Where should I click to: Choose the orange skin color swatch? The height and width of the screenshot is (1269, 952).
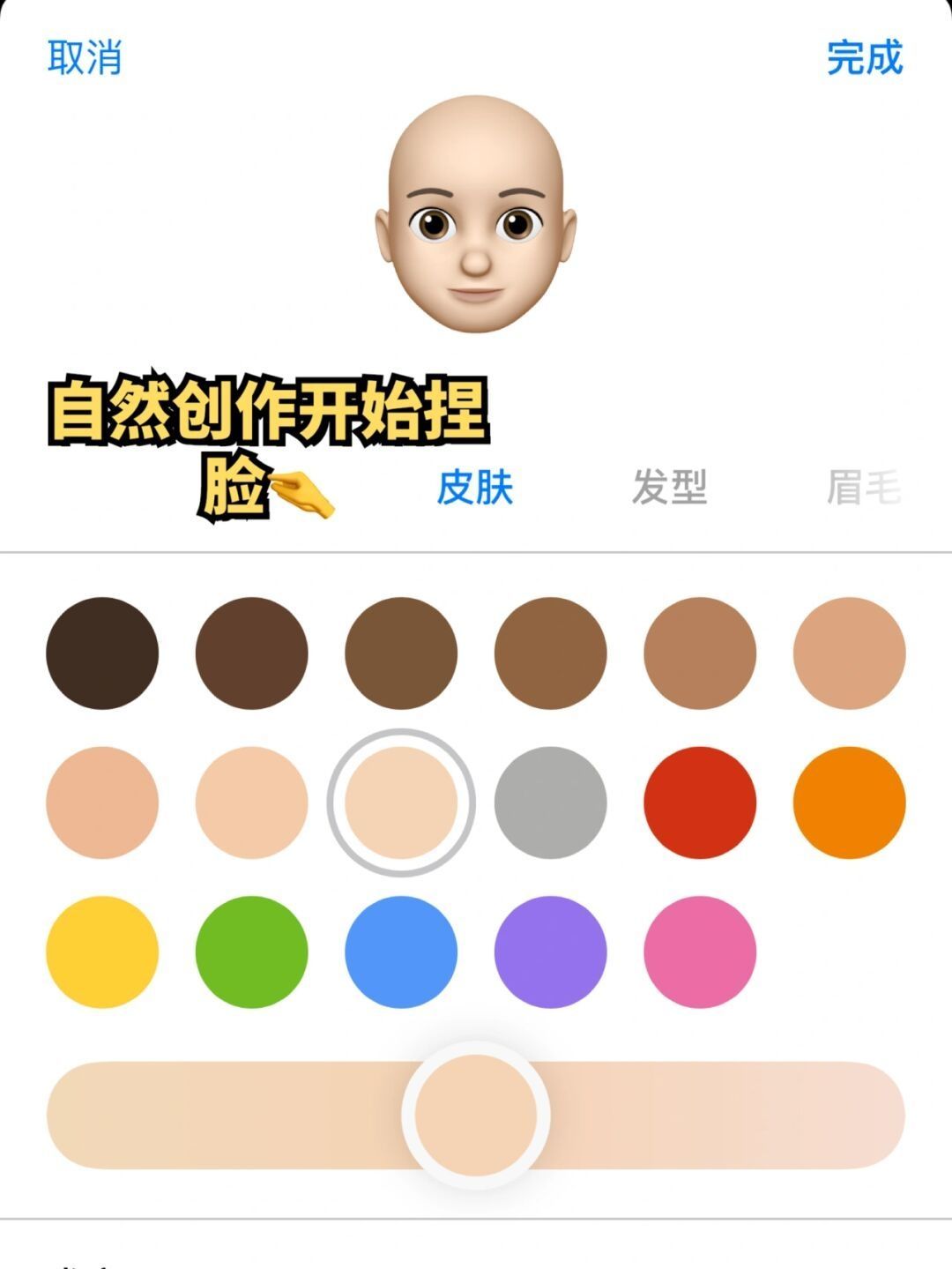tap(849, 802)
